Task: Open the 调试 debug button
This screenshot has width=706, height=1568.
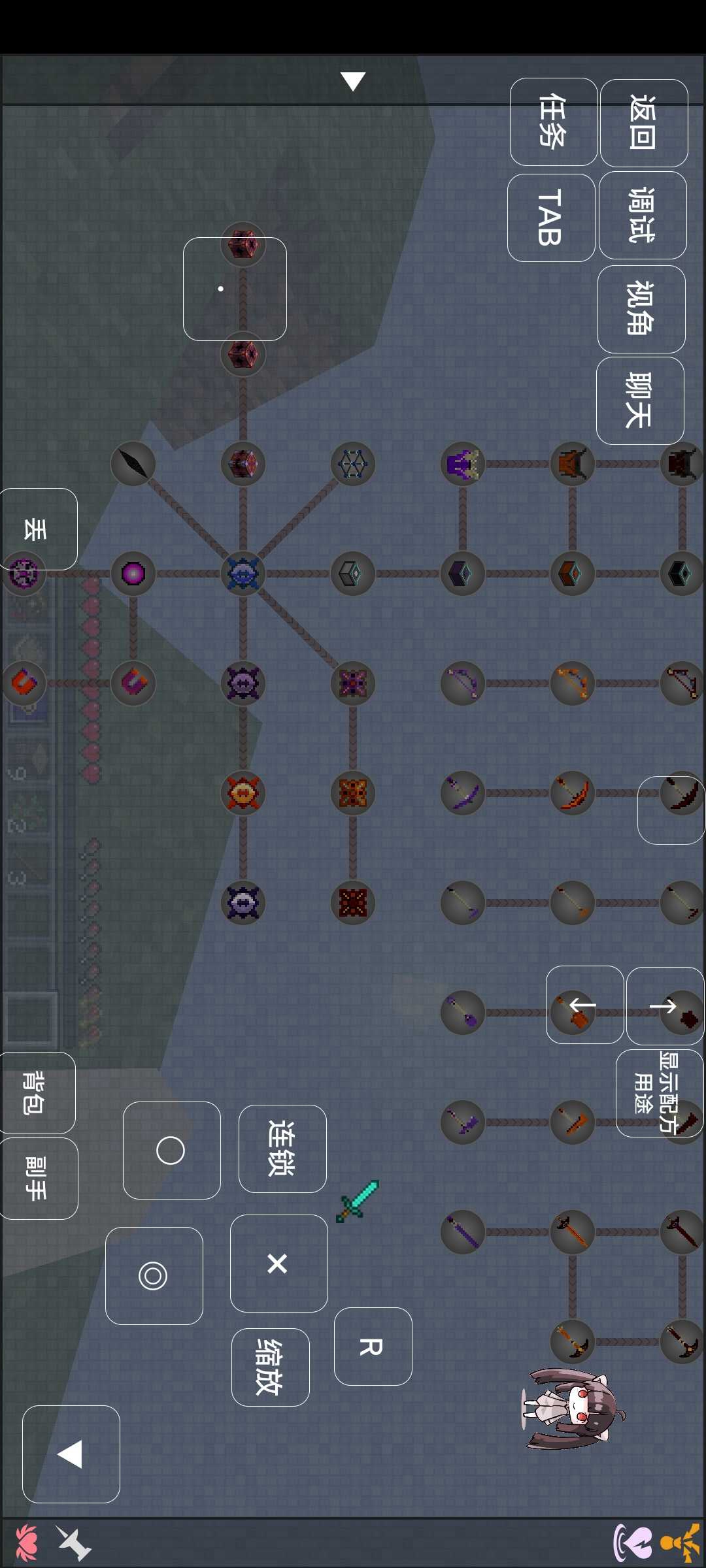Action: [643, 215]
